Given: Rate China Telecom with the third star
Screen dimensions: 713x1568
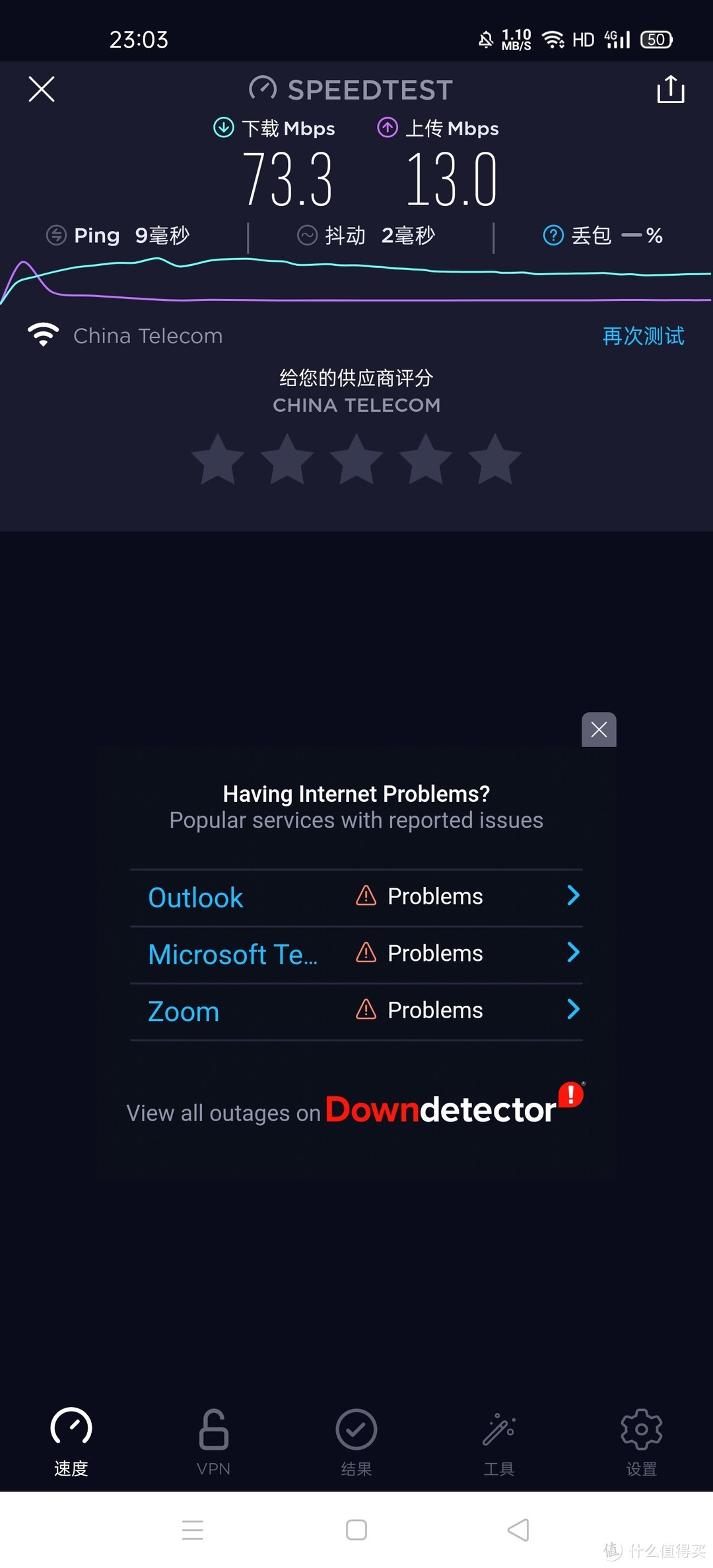Looking at the screenshot, I should point(356,458).
